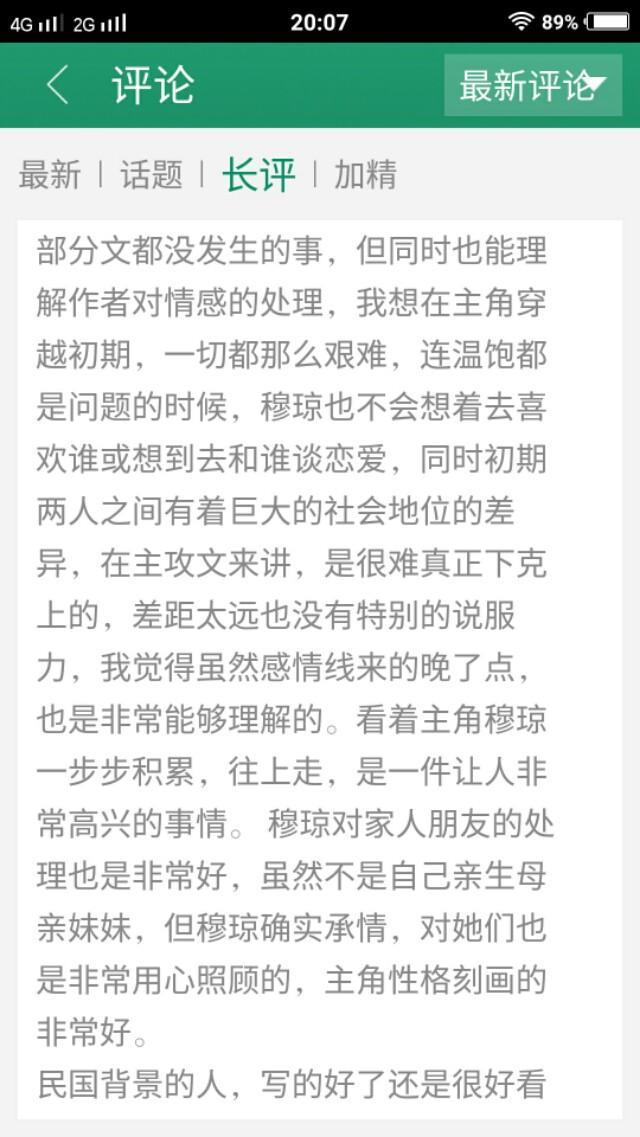Switch to the 加精 tab
640x1137 pixels.
click(x=365, y=175)
